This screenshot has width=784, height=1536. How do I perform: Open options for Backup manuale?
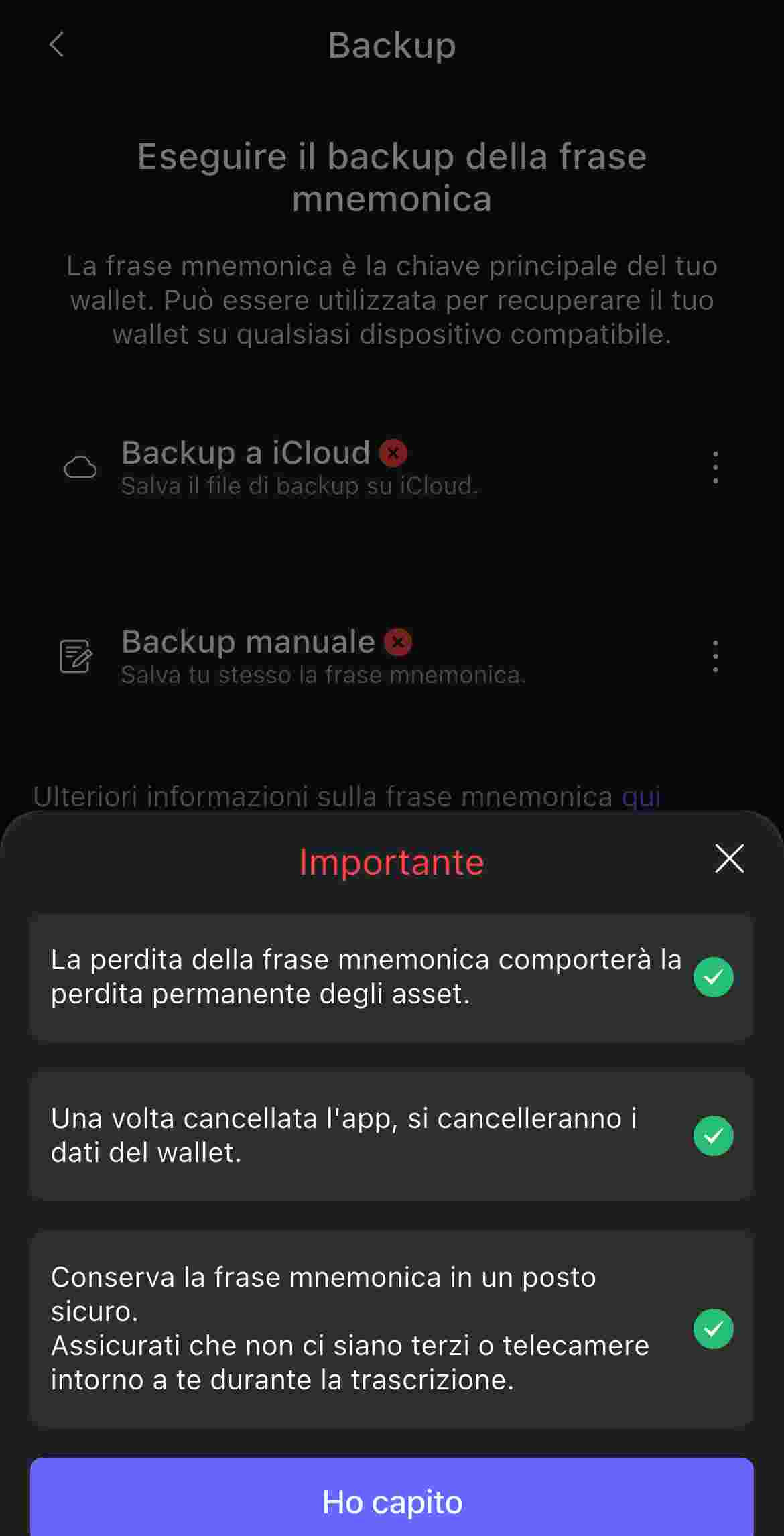[715, 656]
